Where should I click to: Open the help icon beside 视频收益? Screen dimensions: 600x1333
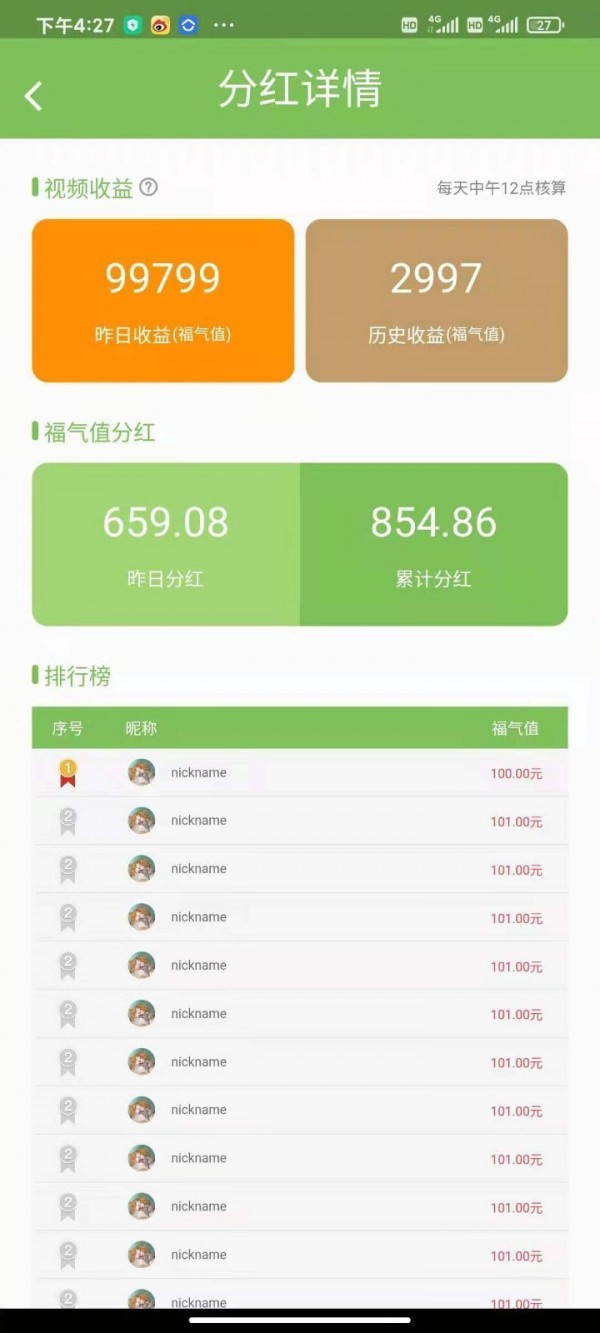point(149,187)
